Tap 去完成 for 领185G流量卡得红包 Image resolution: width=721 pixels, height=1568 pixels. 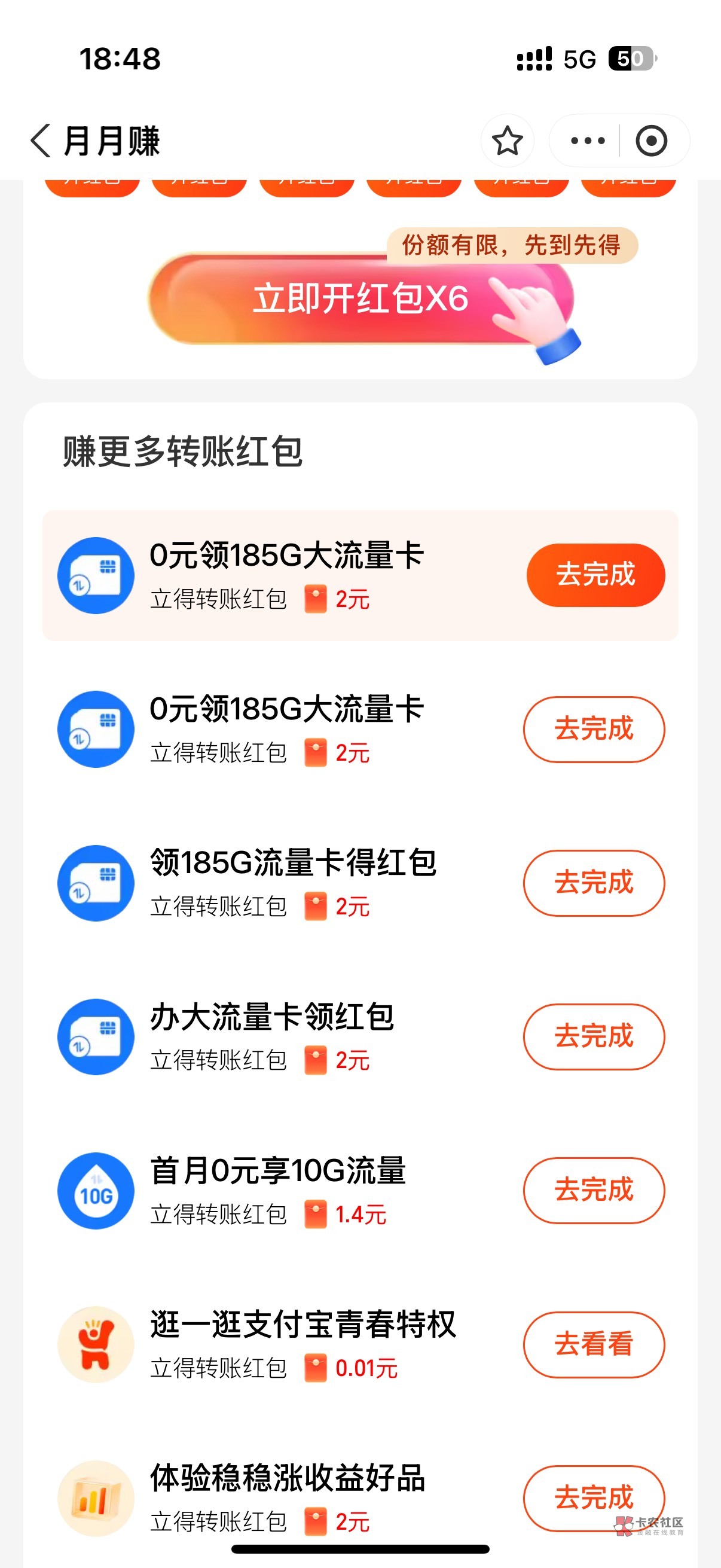pos(594,883)
